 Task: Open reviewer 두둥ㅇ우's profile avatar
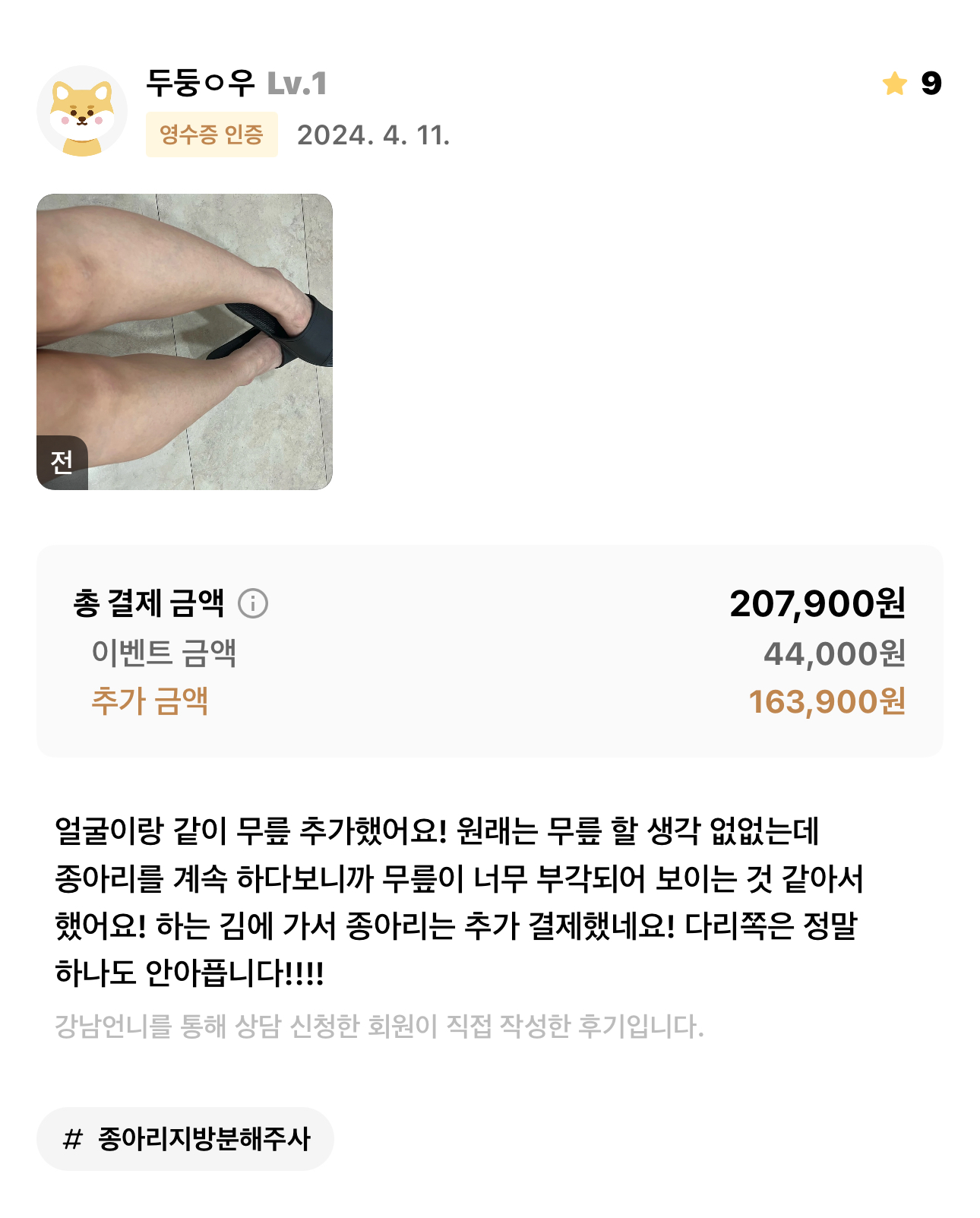pyautogui.click(x=82, y=111)
